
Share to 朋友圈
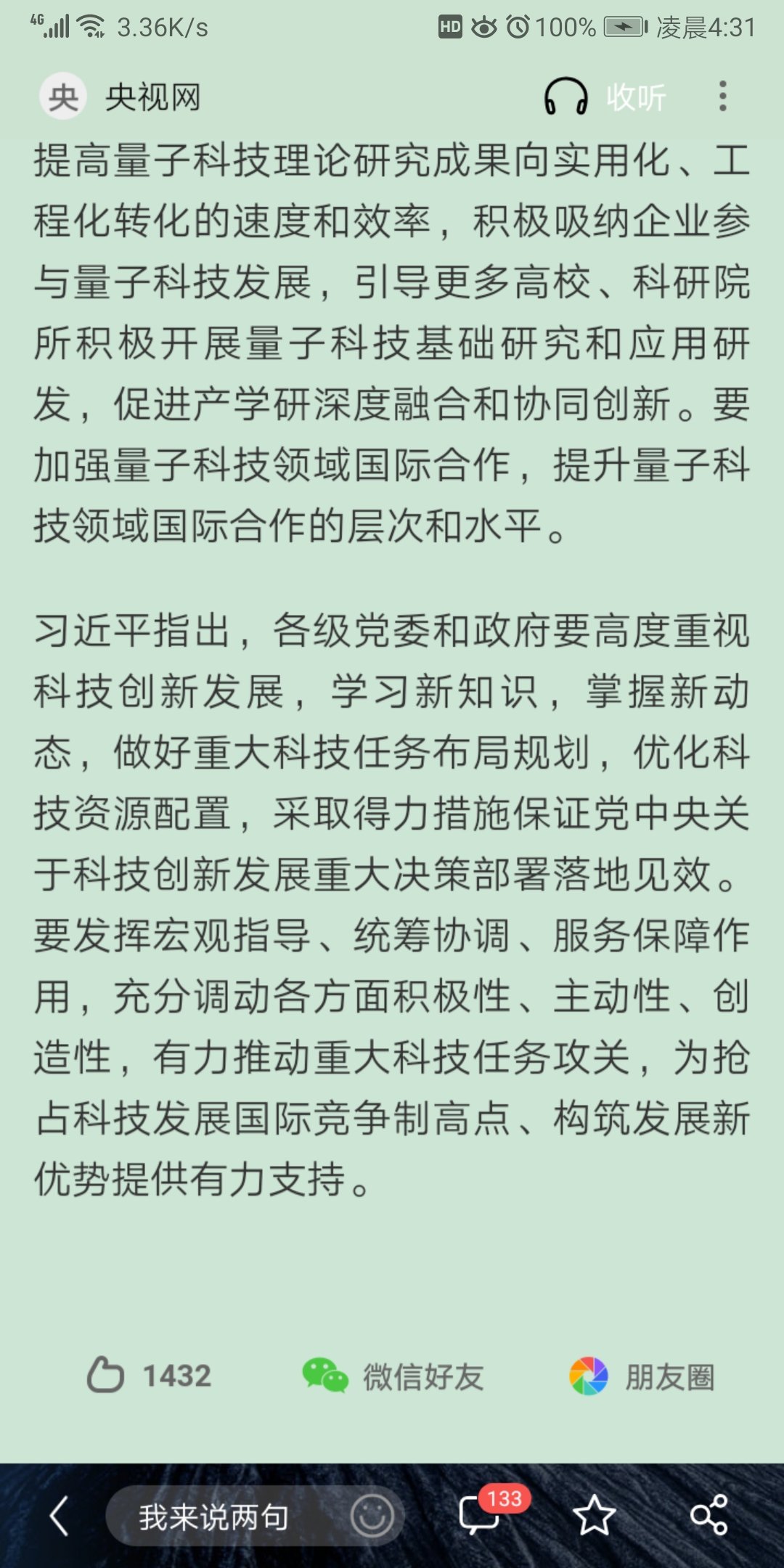tap(642, 1376)
